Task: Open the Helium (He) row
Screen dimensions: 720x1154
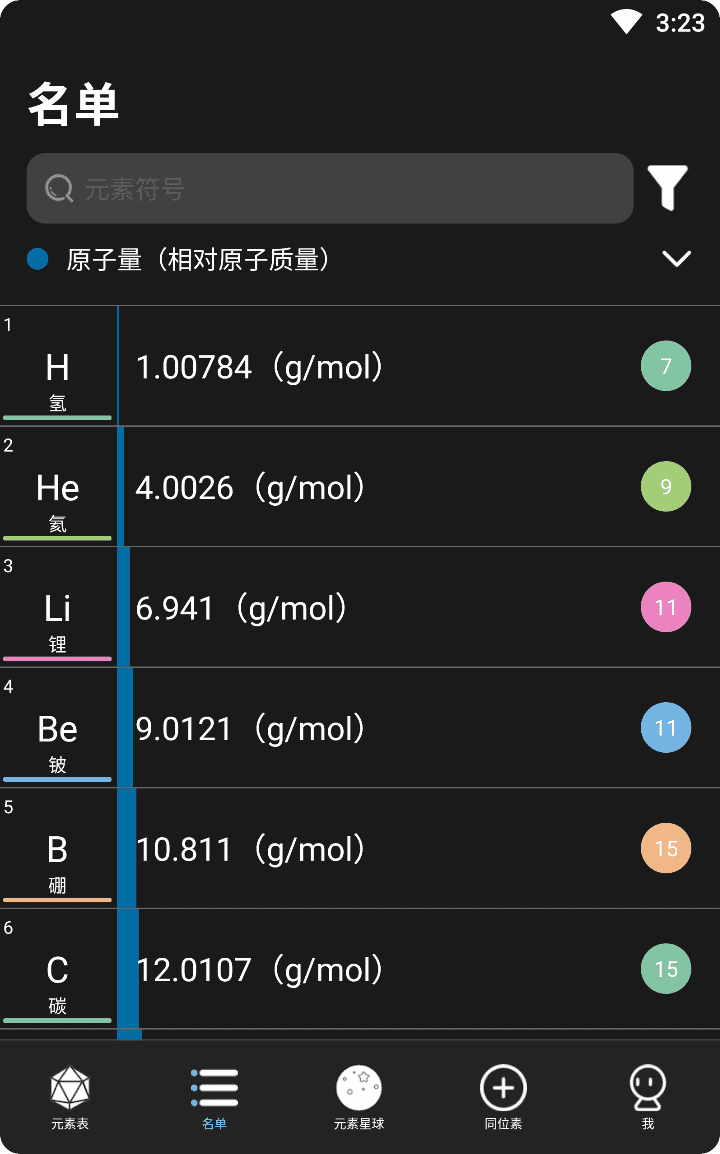Action: tap(360, 486)
